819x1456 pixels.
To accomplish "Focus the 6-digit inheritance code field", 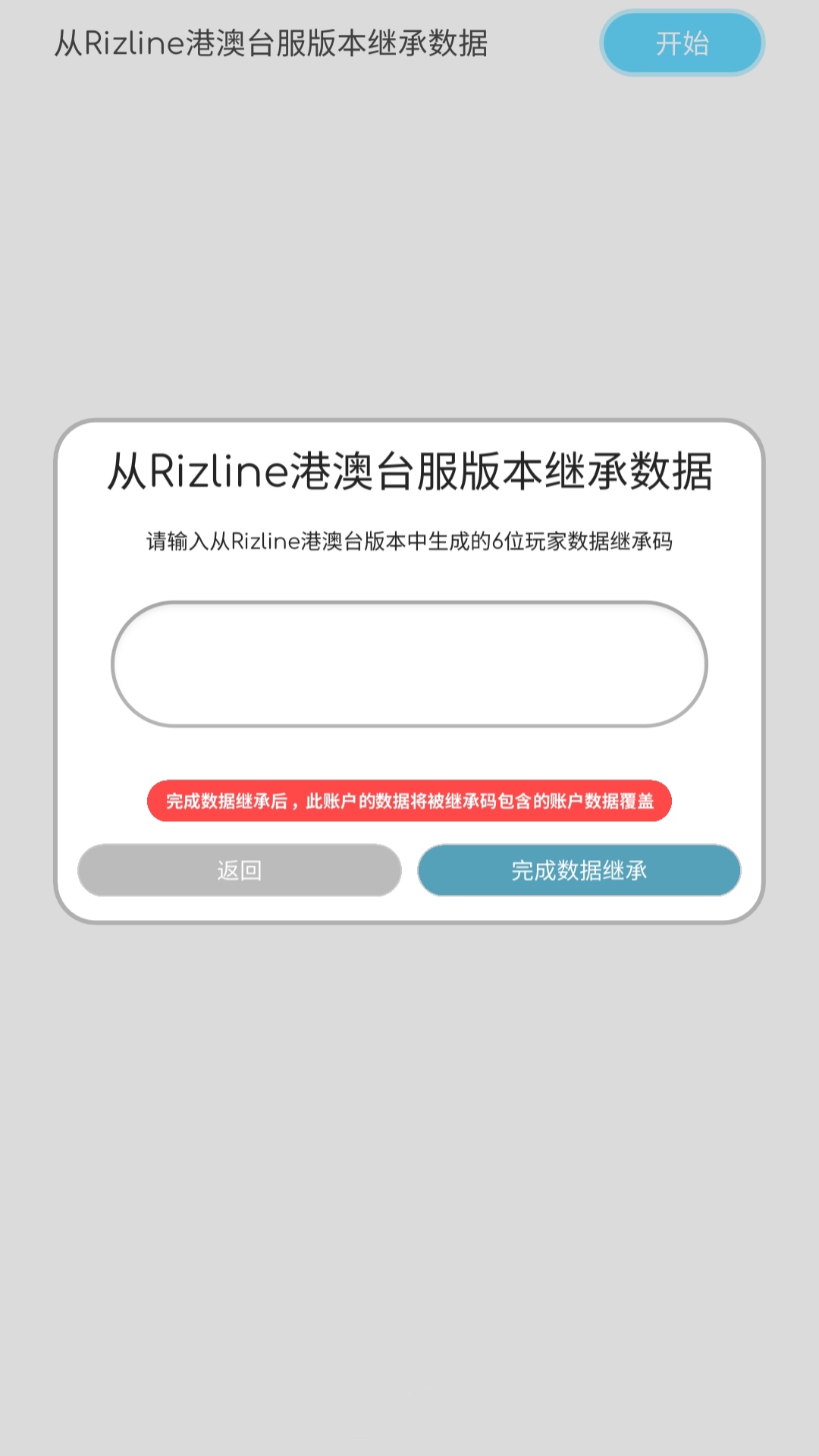I will coord(409,664).
